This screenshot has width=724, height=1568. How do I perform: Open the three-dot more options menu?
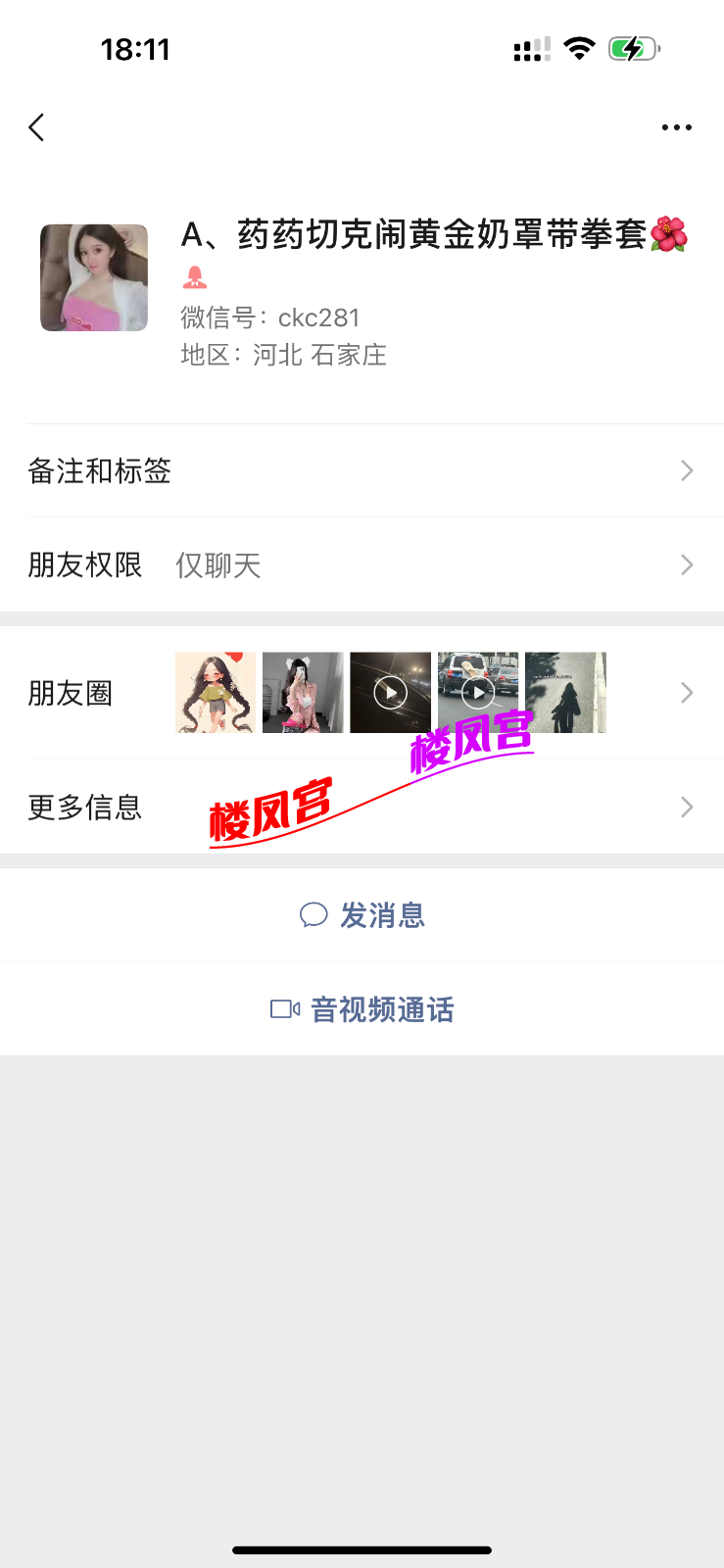pos(676,127)
